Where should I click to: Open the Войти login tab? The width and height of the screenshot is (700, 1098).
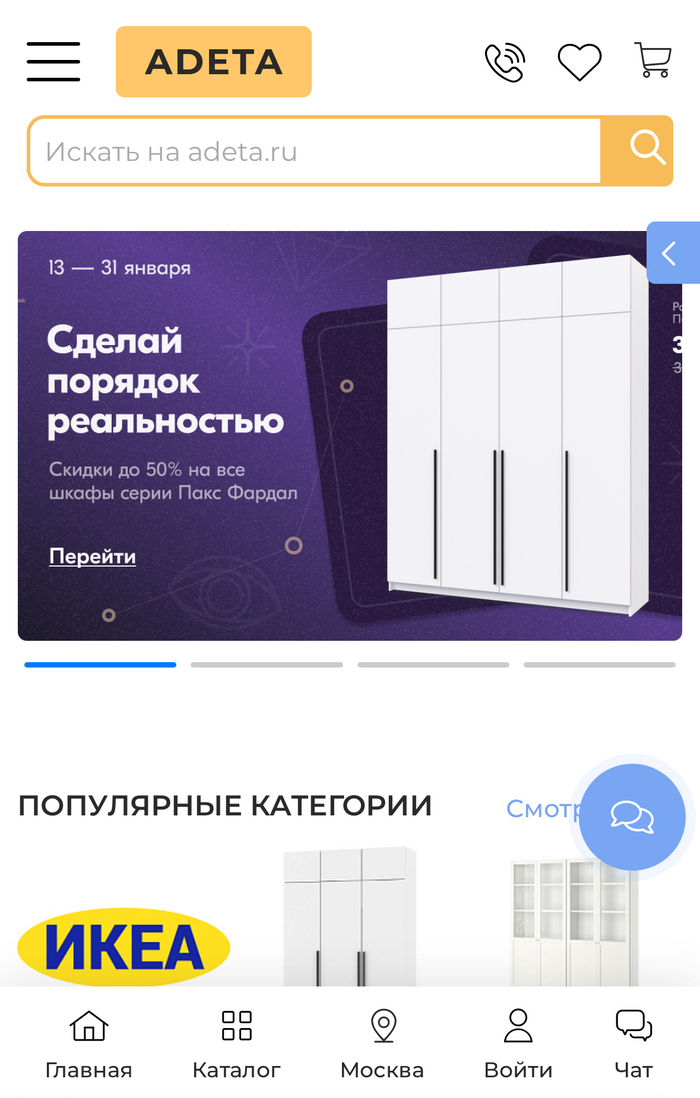tap(518, 1044)
